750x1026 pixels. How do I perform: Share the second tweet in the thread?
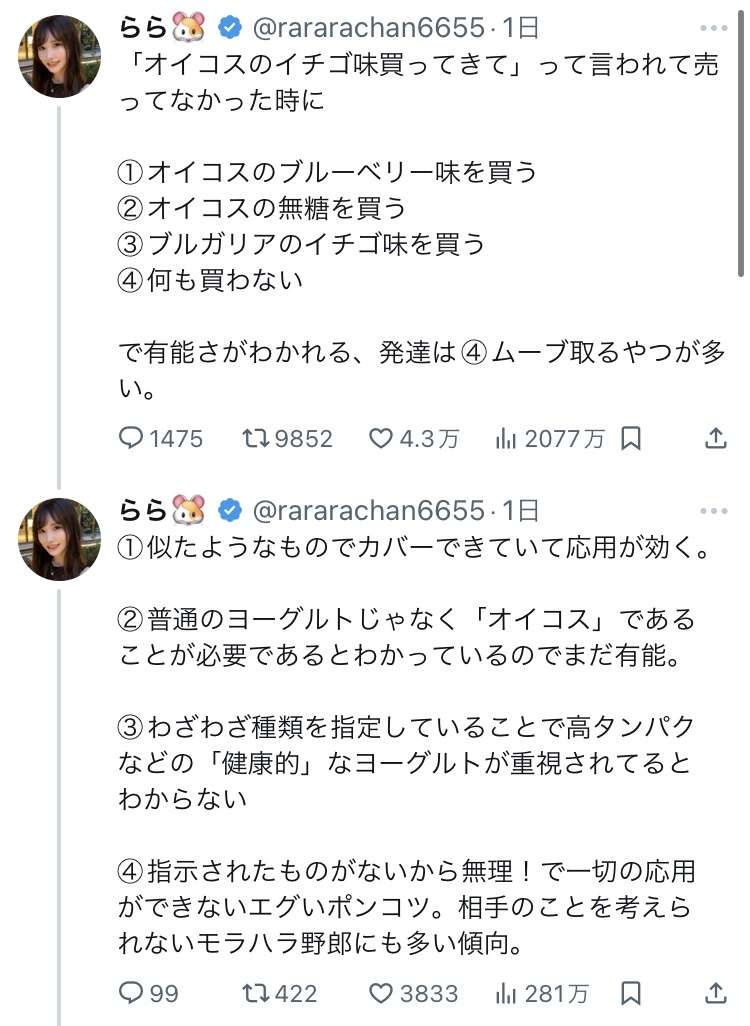point(716,993)
